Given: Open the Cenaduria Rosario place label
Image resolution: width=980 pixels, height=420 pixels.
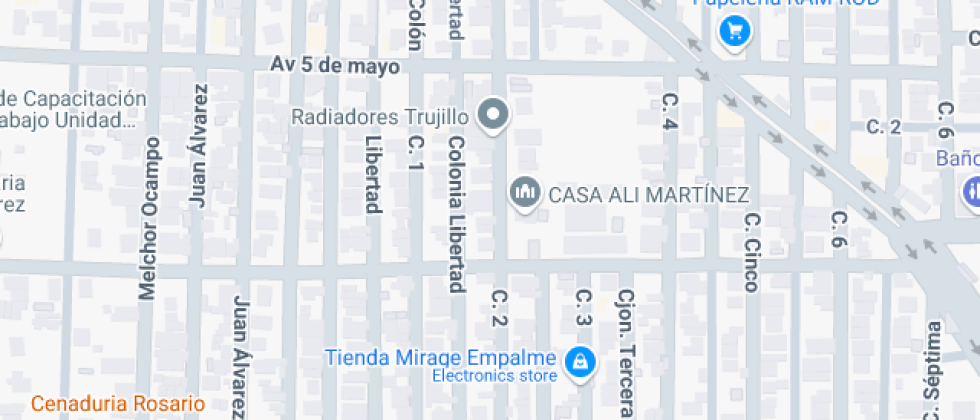Looking at the screenshot, I should pos(118,404).
